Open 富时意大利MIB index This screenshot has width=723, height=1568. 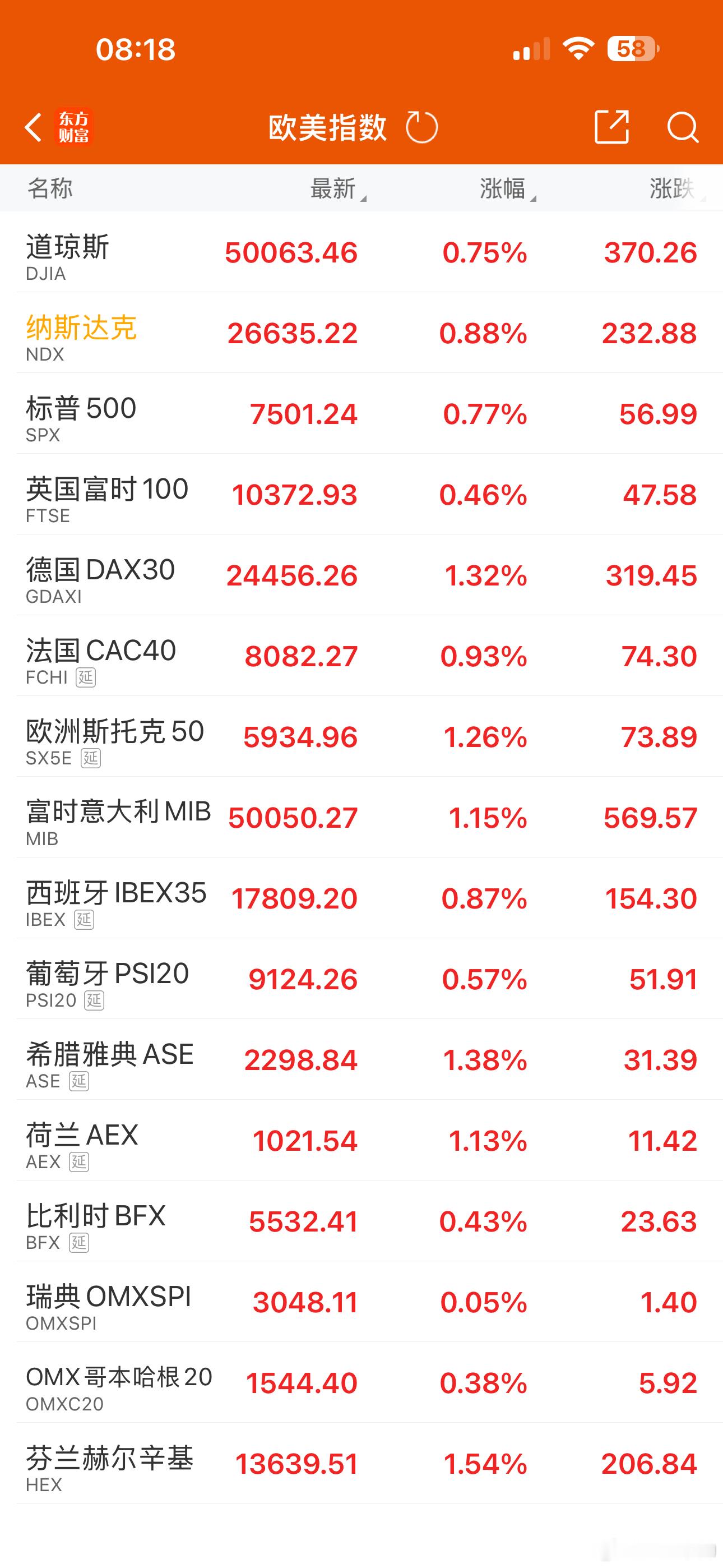[x=361, y=818]
